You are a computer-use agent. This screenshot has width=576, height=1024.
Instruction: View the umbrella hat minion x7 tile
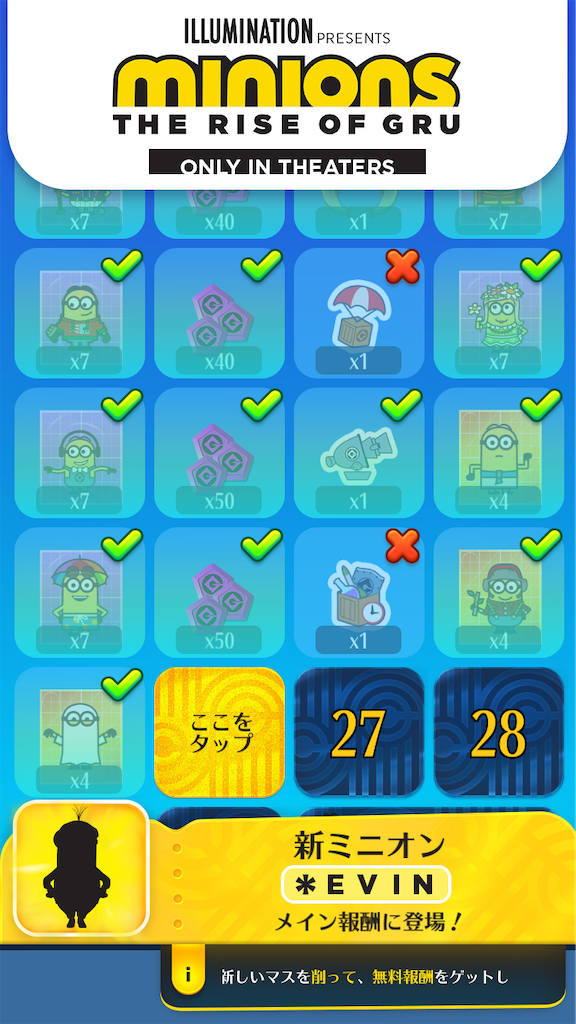pos(80,592)
